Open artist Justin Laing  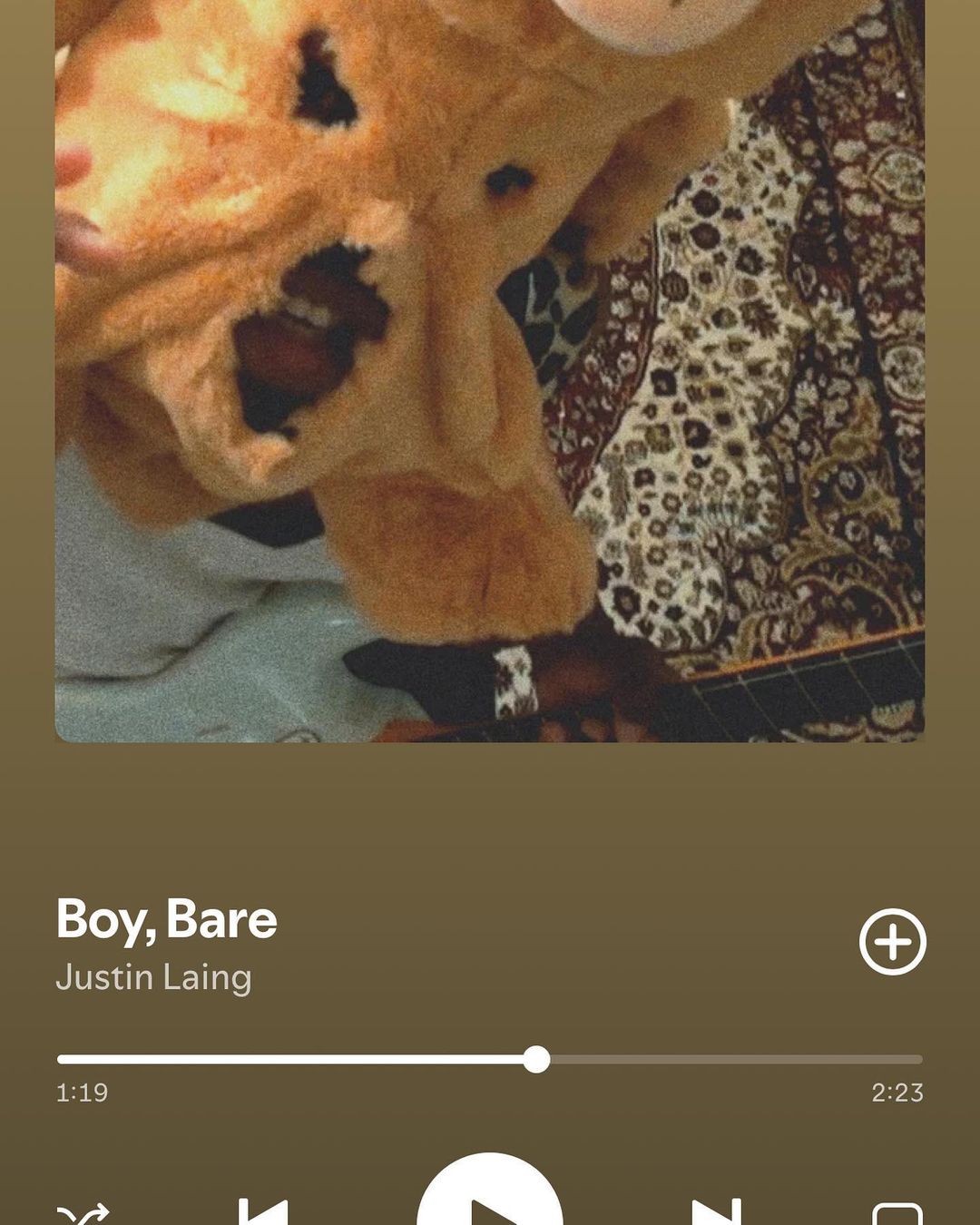(153, 977)
